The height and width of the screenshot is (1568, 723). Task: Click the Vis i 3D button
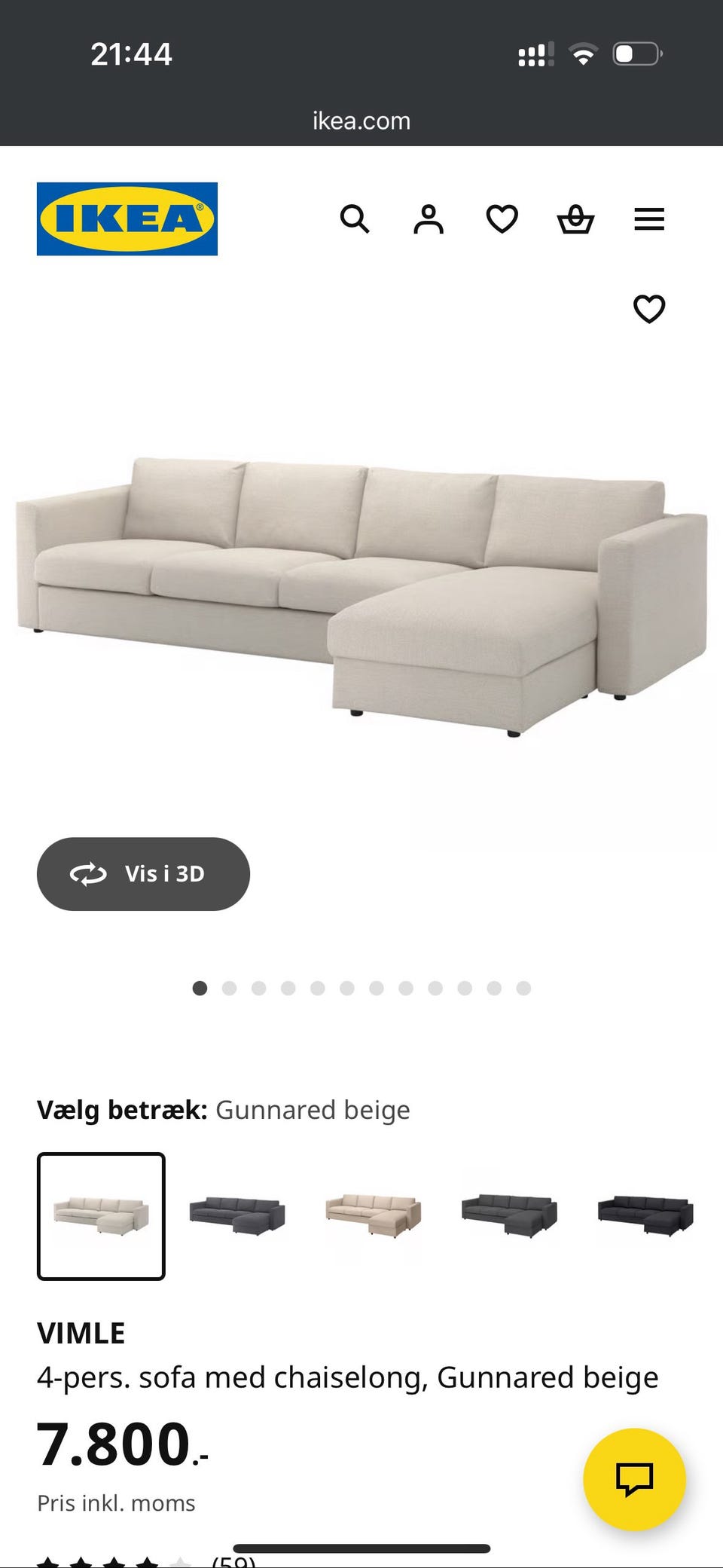click(143, 874)
